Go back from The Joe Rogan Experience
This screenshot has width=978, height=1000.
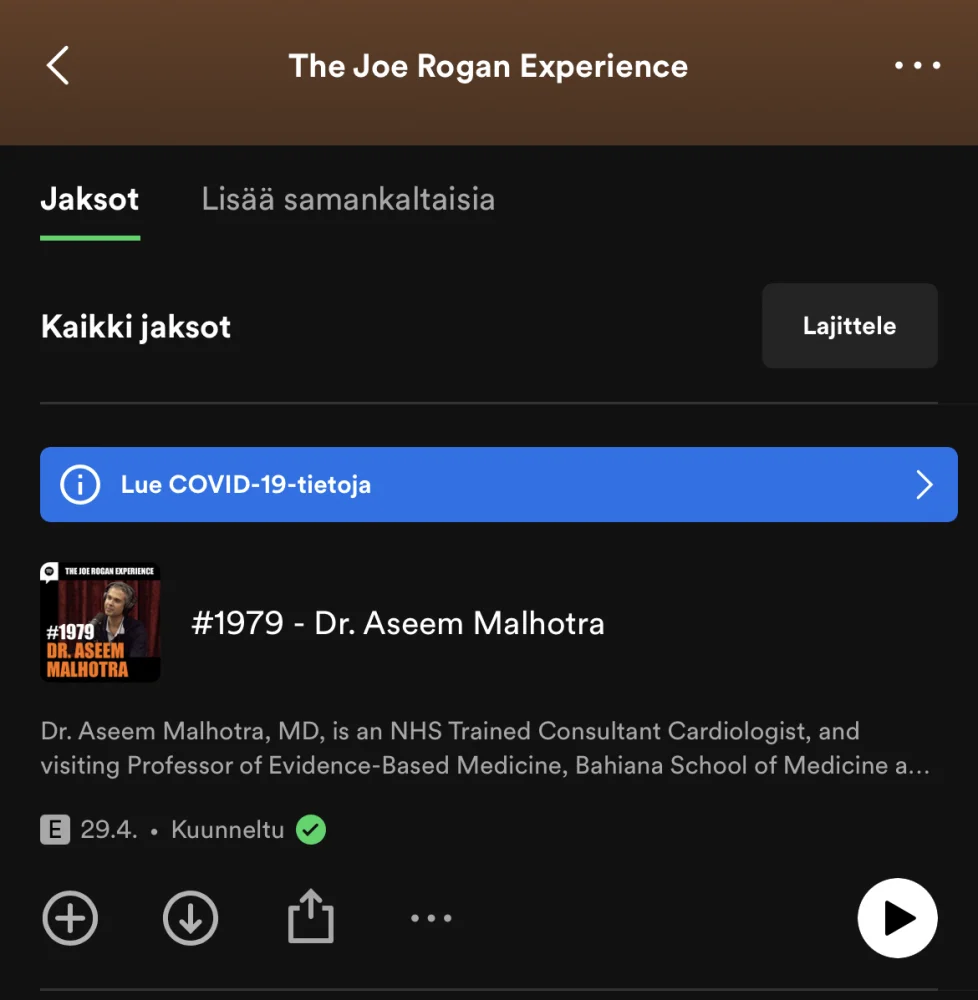point(58,66)
